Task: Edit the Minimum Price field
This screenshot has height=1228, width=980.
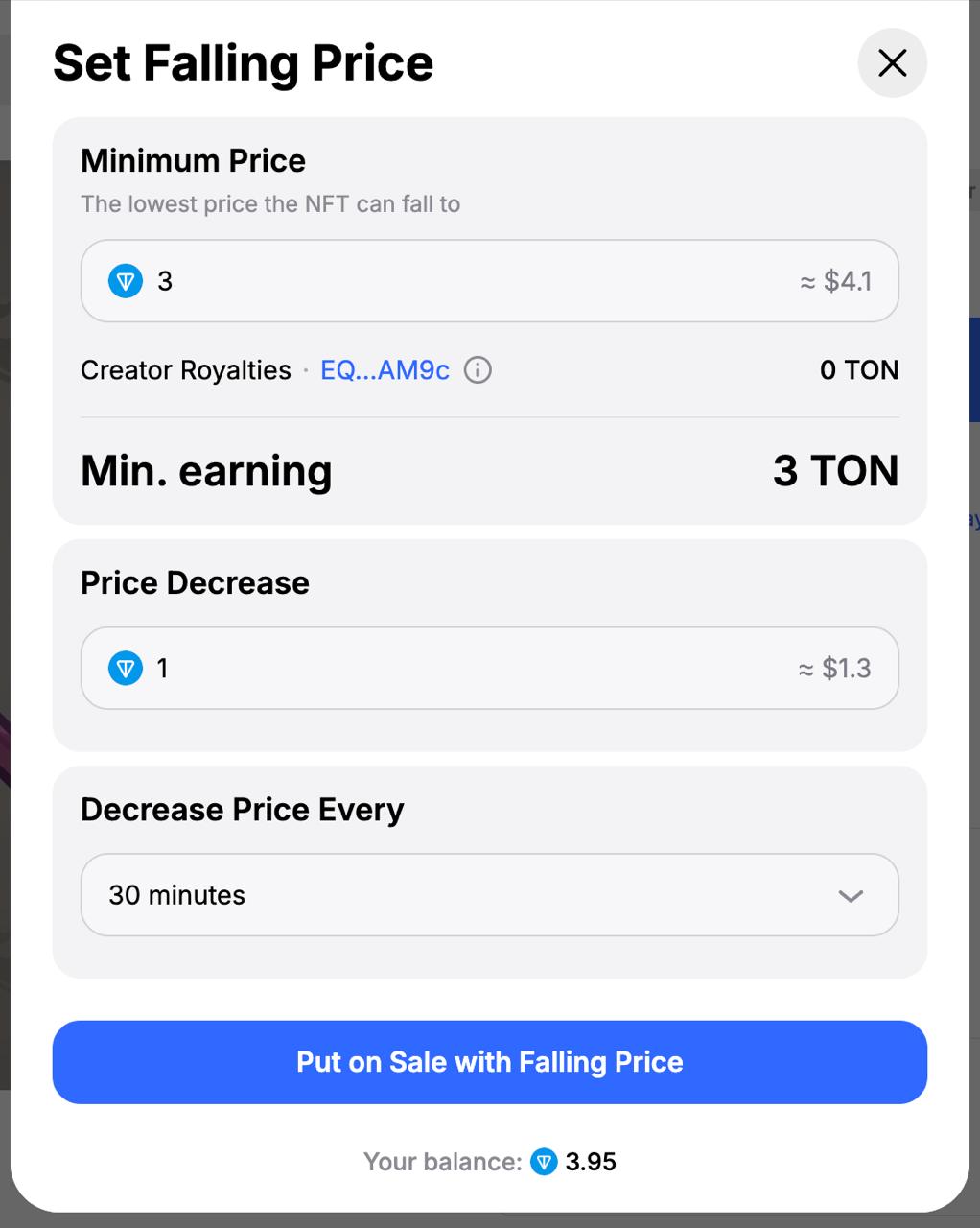Action: point(460,281)
